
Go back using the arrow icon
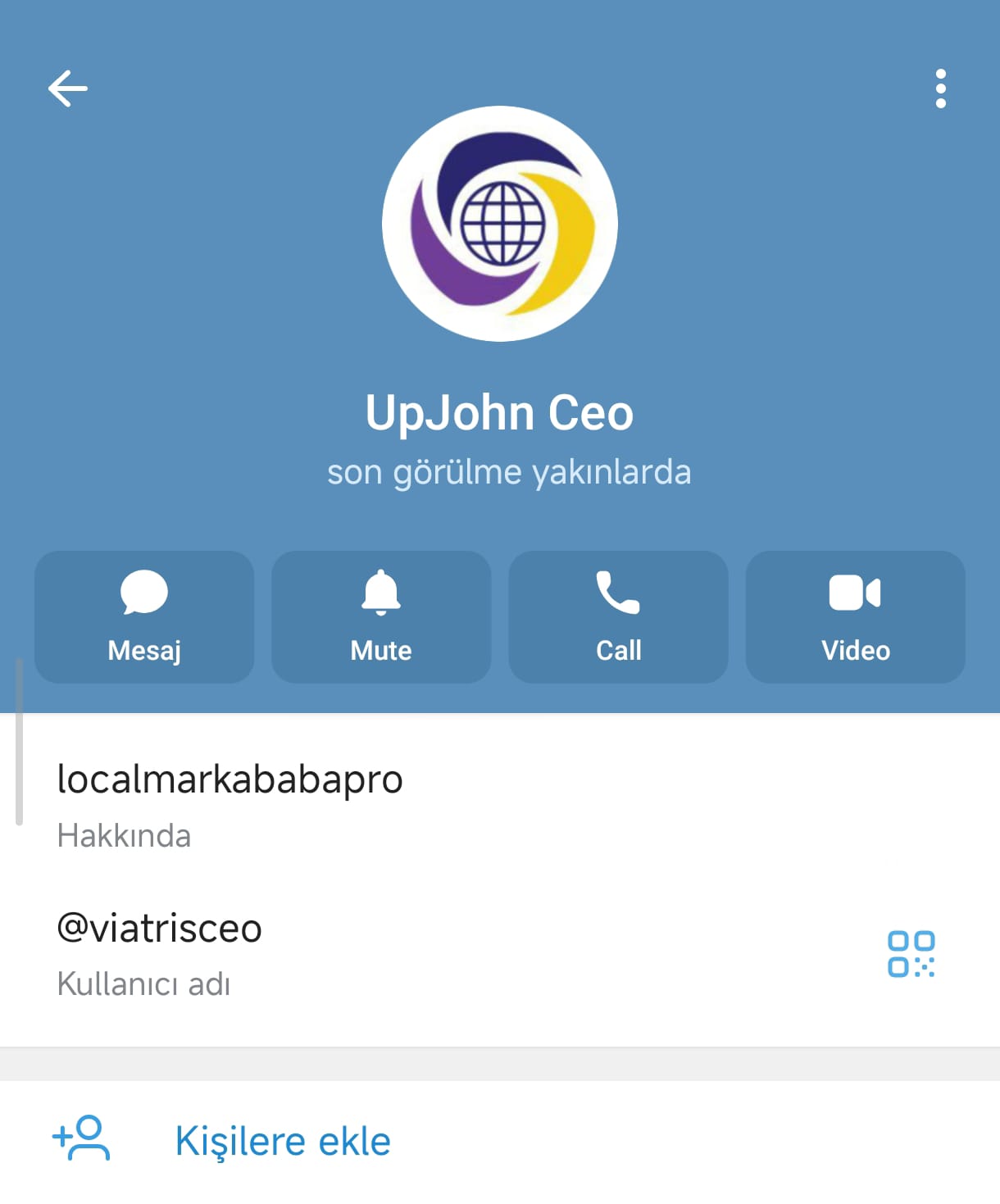click(x=67, y=89)
